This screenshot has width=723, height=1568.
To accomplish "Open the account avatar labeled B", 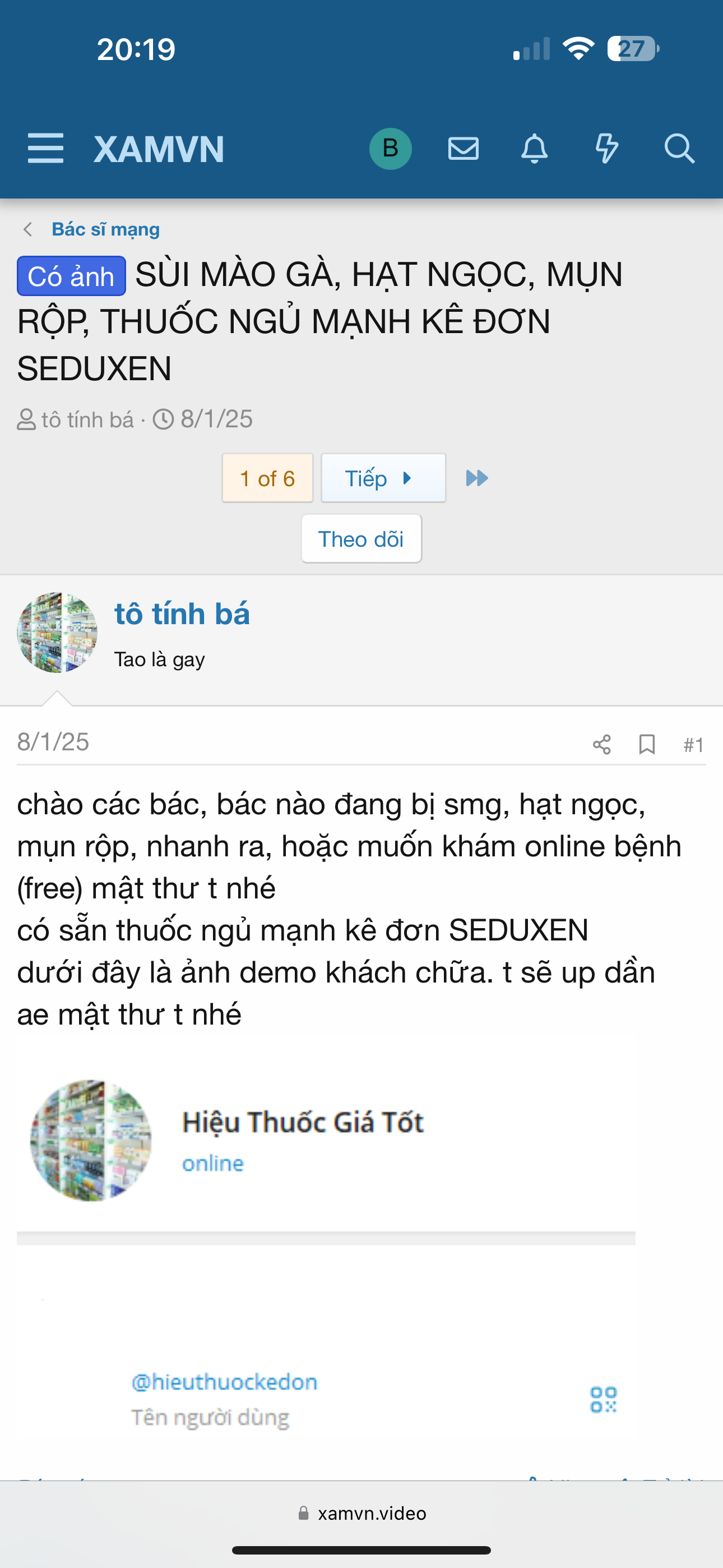I will (x=390, y=149).
